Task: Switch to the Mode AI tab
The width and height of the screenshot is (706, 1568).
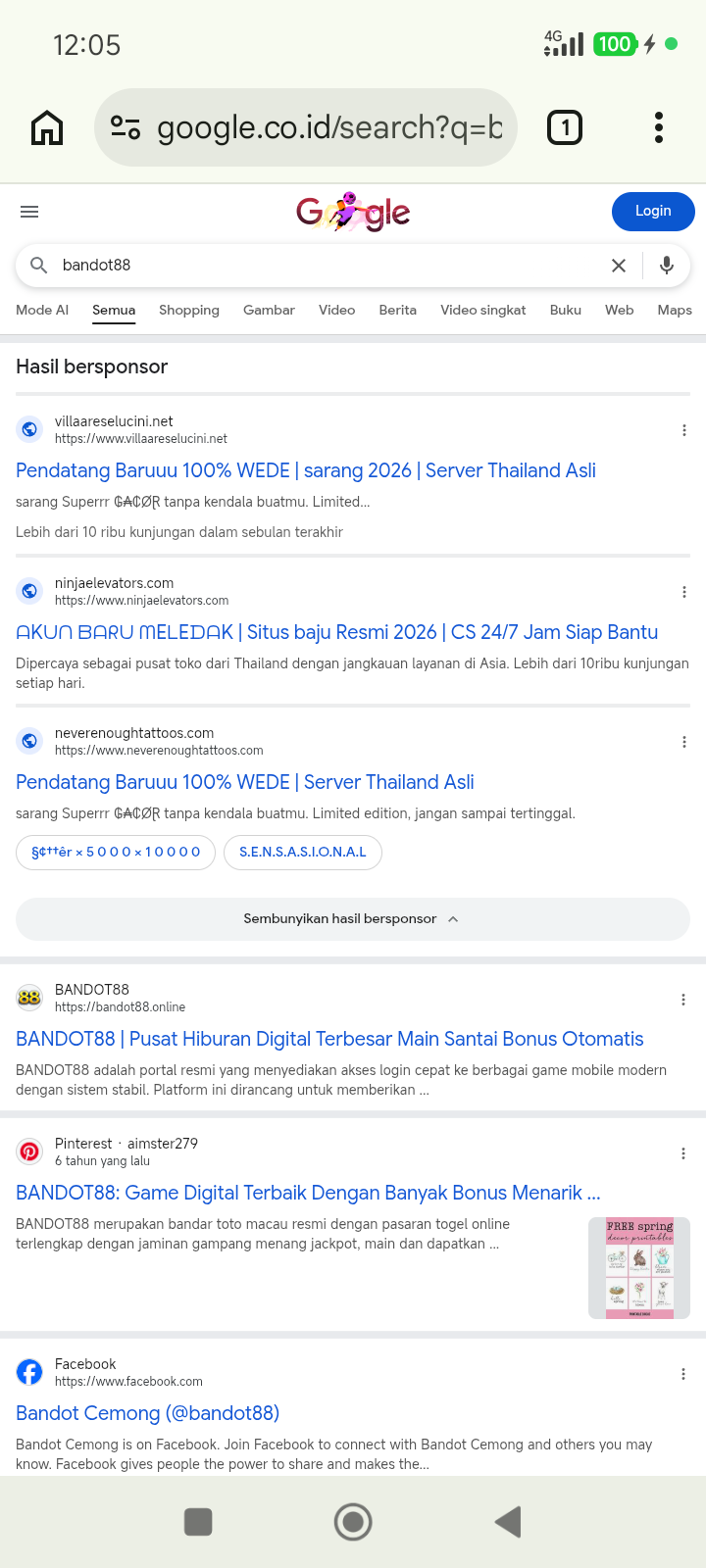Action: 42,310
